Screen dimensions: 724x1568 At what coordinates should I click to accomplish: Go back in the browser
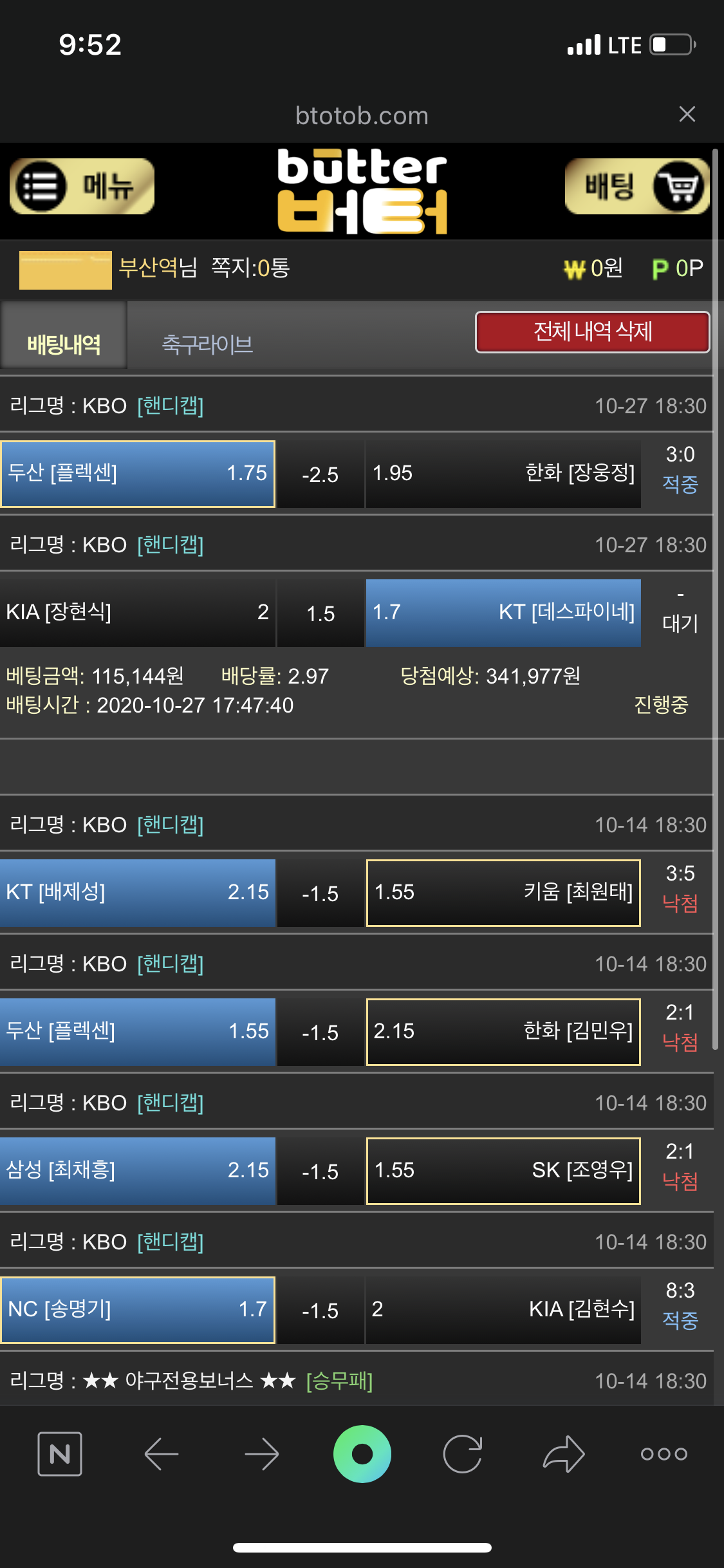point(161,1454)
